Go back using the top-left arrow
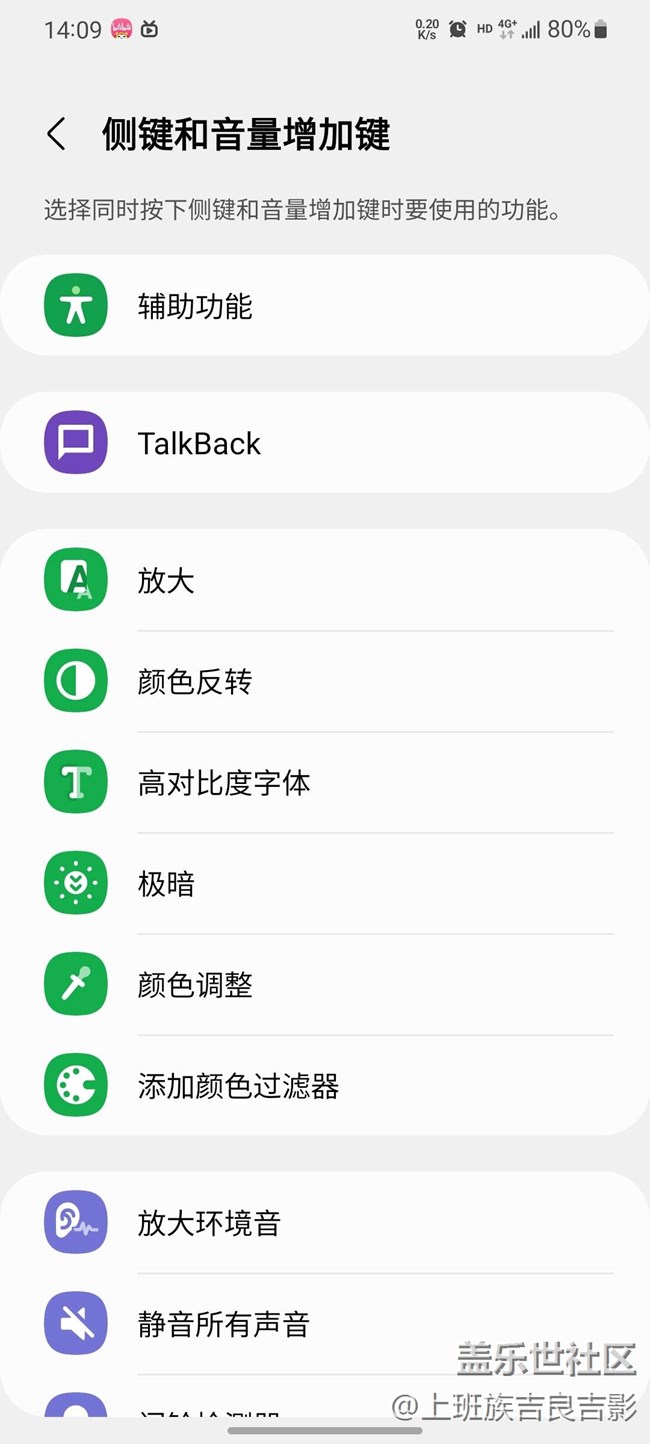650x1444 pixels. [x=57, y=134]
